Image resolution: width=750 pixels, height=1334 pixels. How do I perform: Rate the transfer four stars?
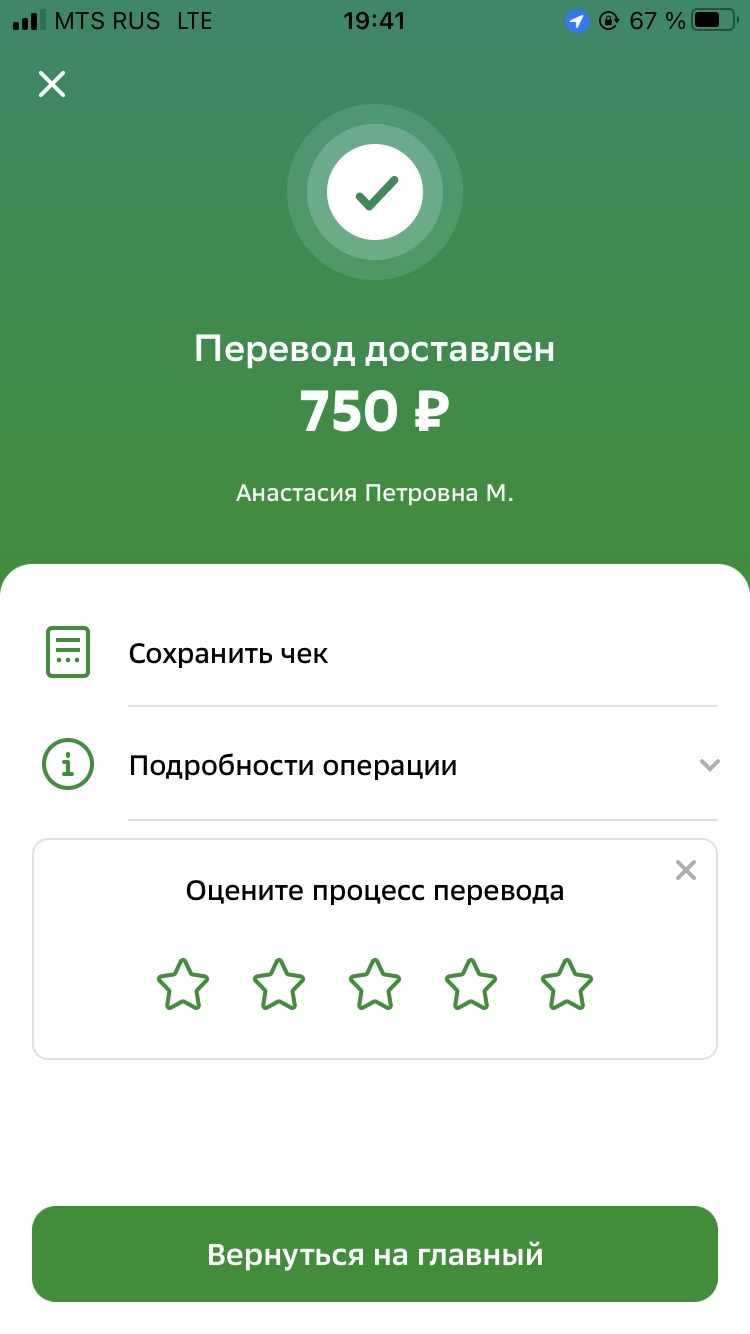[471, 984]
